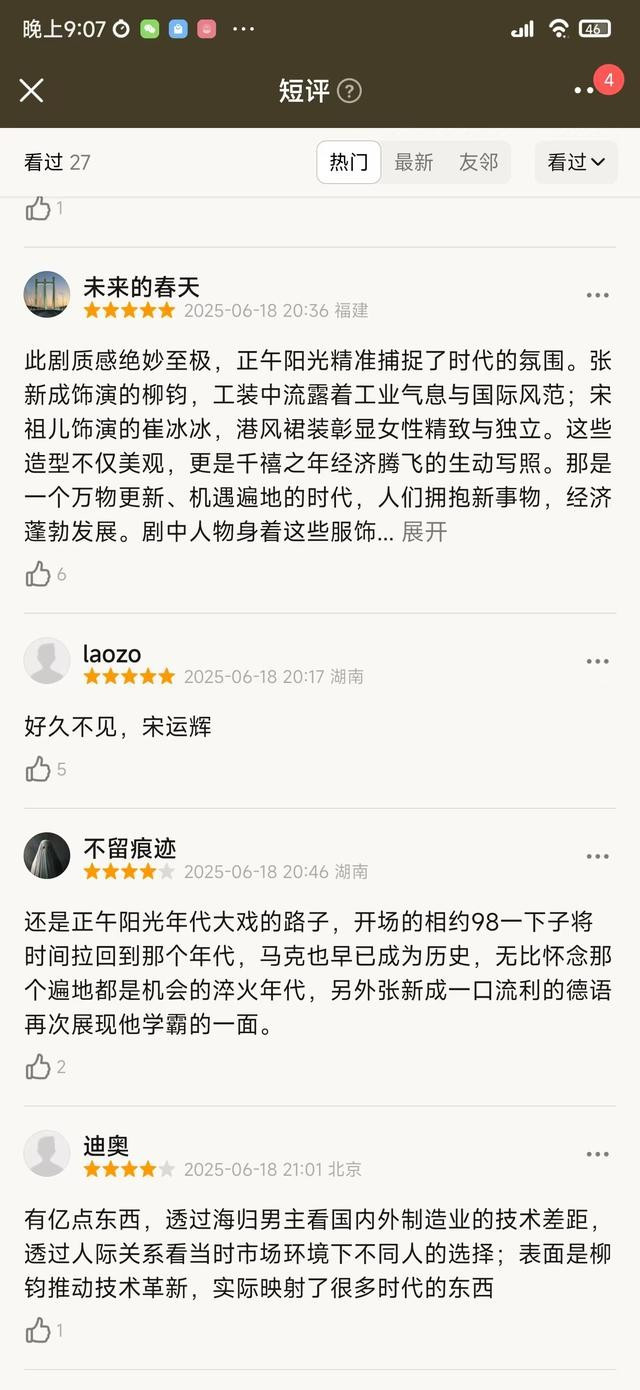Like laozo's comment 好久不见，宋运辉

pos(38,769)
